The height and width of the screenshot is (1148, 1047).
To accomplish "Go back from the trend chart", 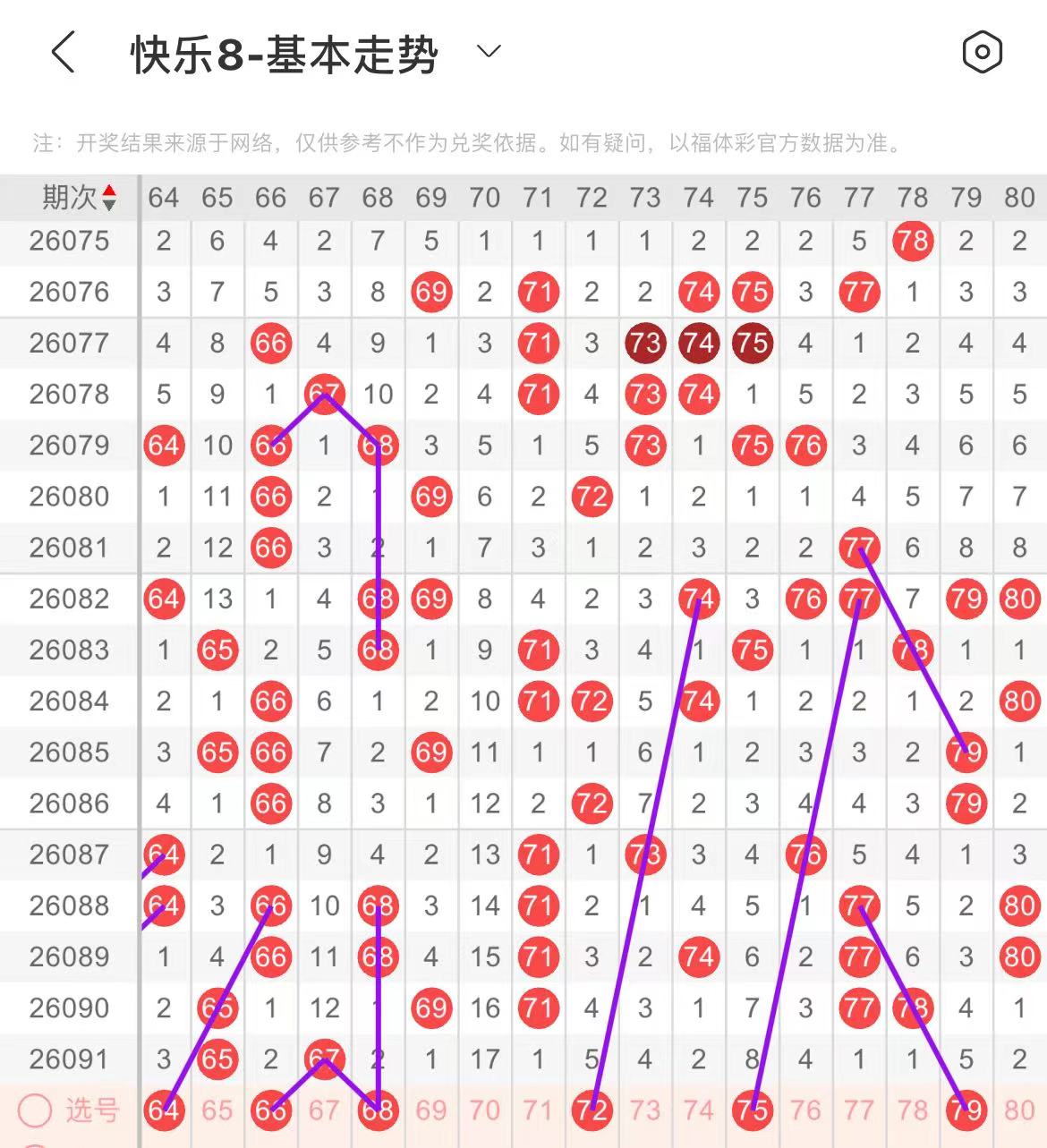I will 63,52.
